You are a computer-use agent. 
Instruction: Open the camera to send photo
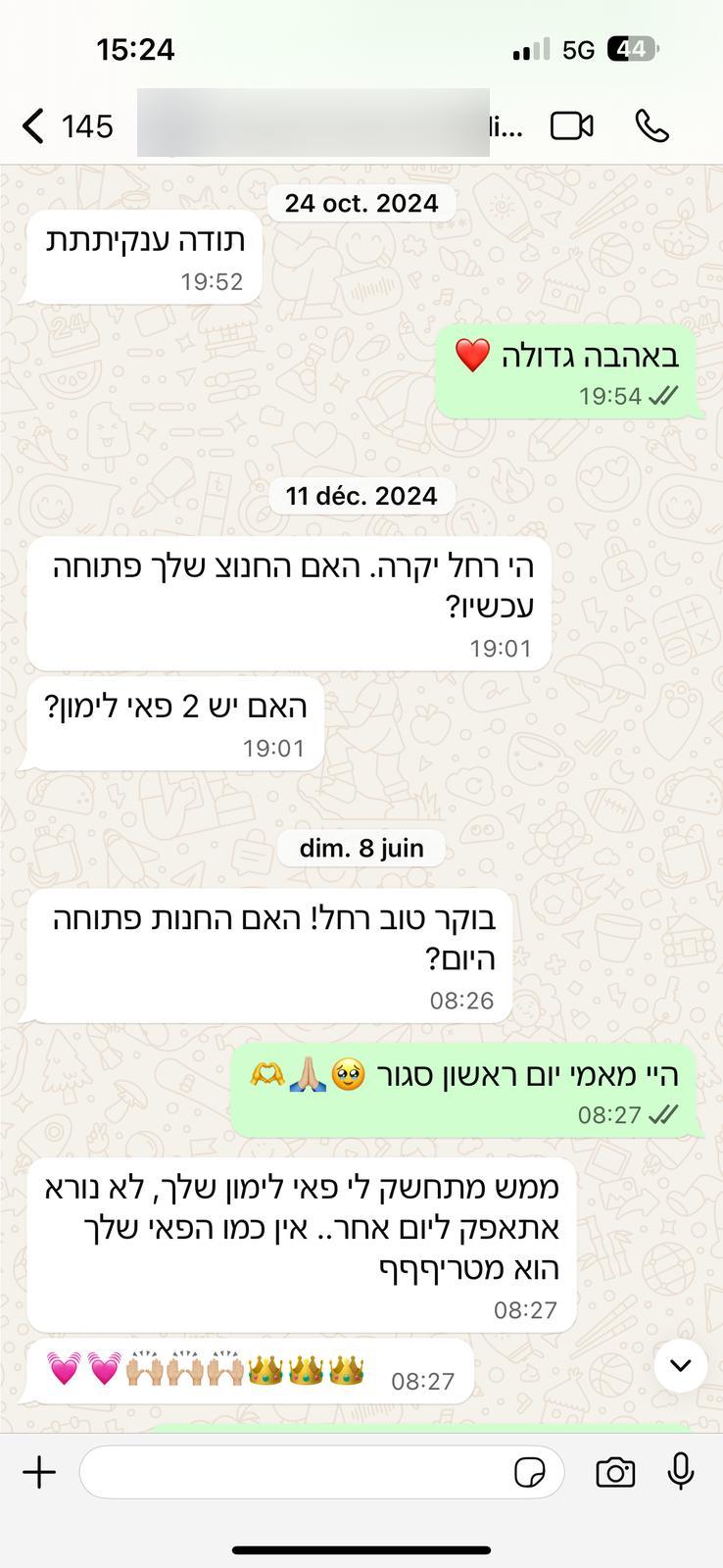615,1472
